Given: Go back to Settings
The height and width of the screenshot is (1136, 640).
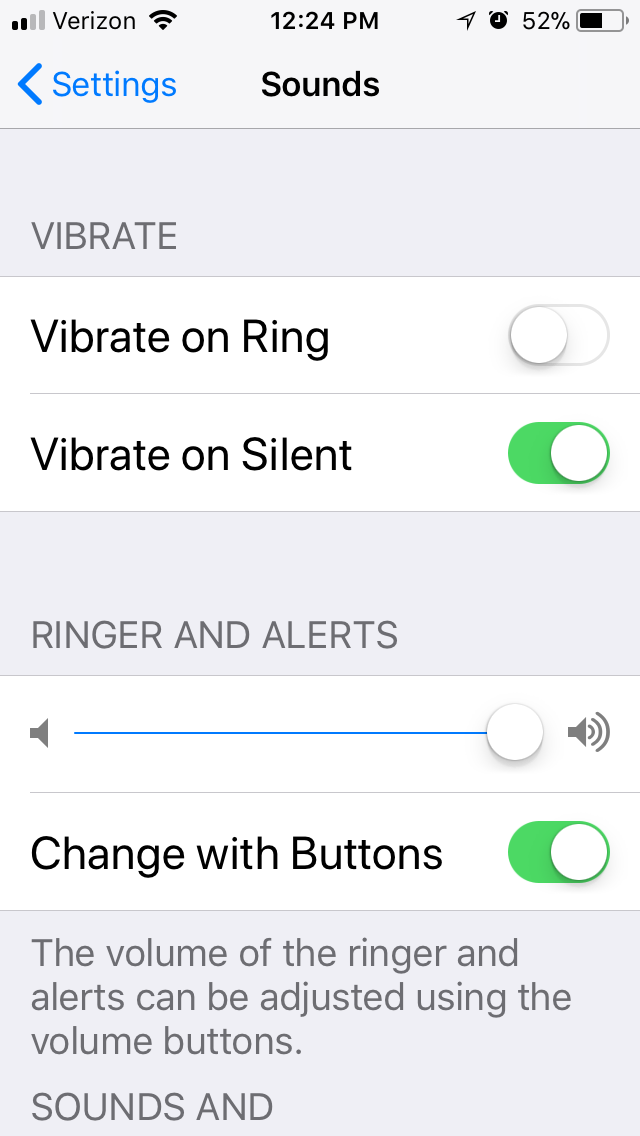Looking at the screenshot, I should click(97, 85).
